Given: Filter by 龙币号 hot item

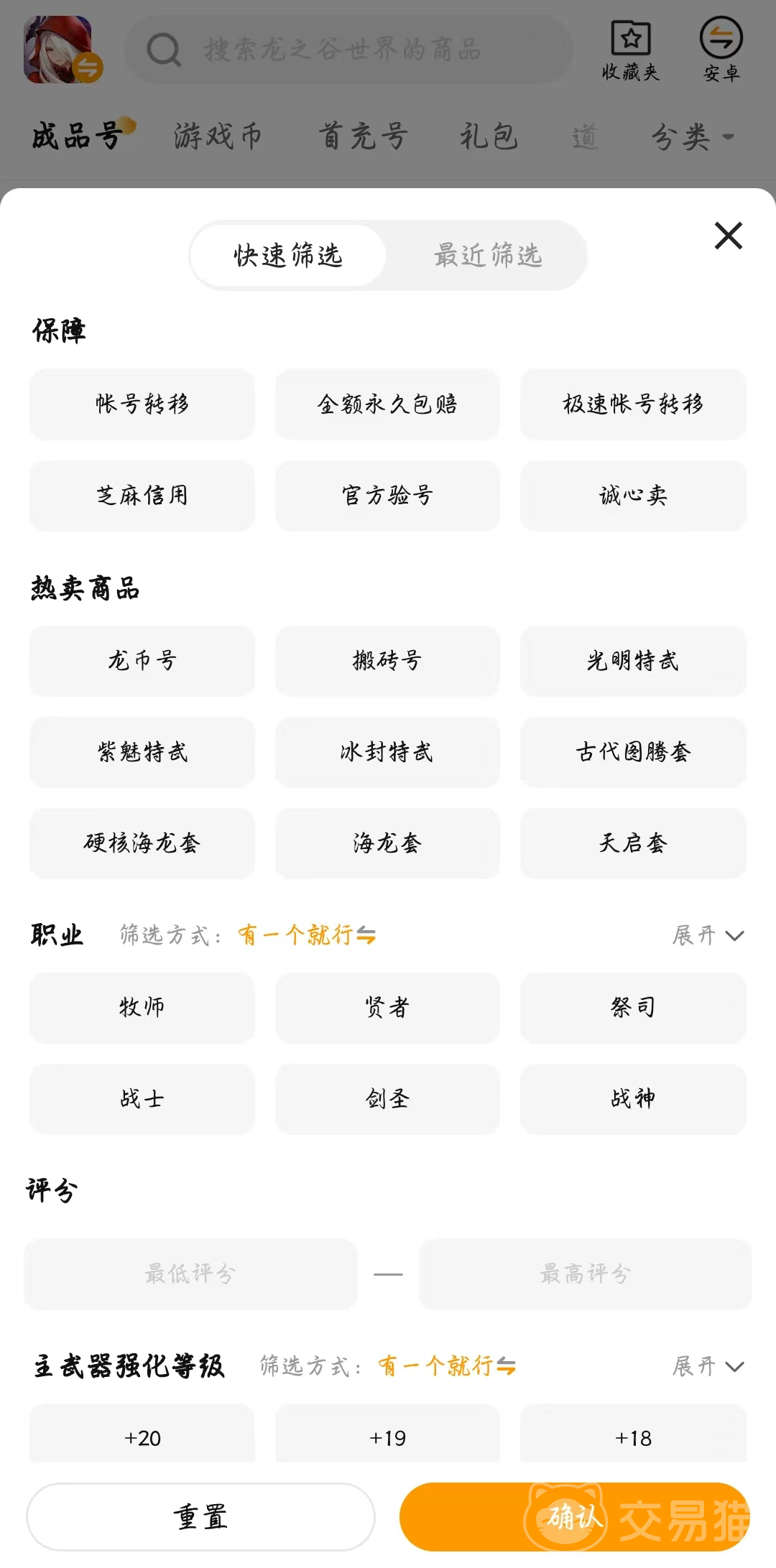Looking at the screenshot, I should click(142, 661).
